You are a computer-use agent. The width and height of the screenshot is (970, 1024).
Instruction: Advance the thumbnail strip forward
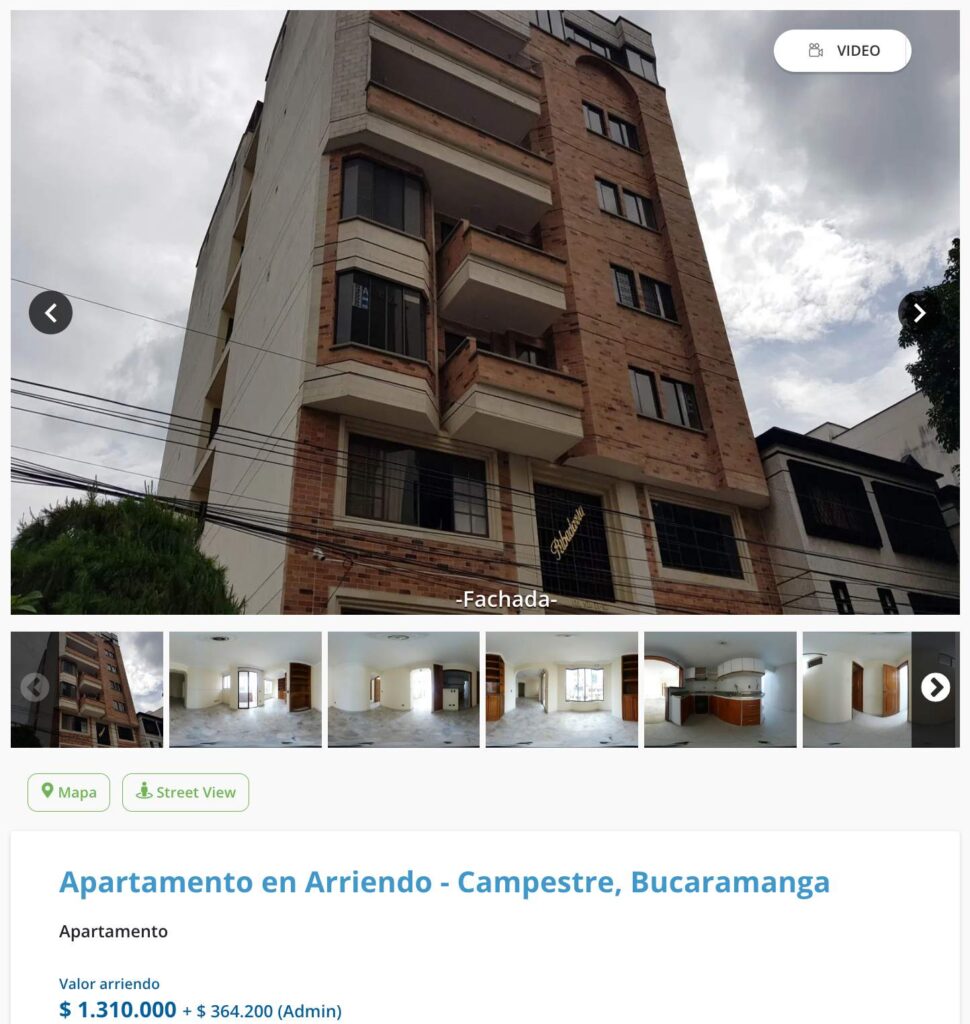[x=935, y=687]
